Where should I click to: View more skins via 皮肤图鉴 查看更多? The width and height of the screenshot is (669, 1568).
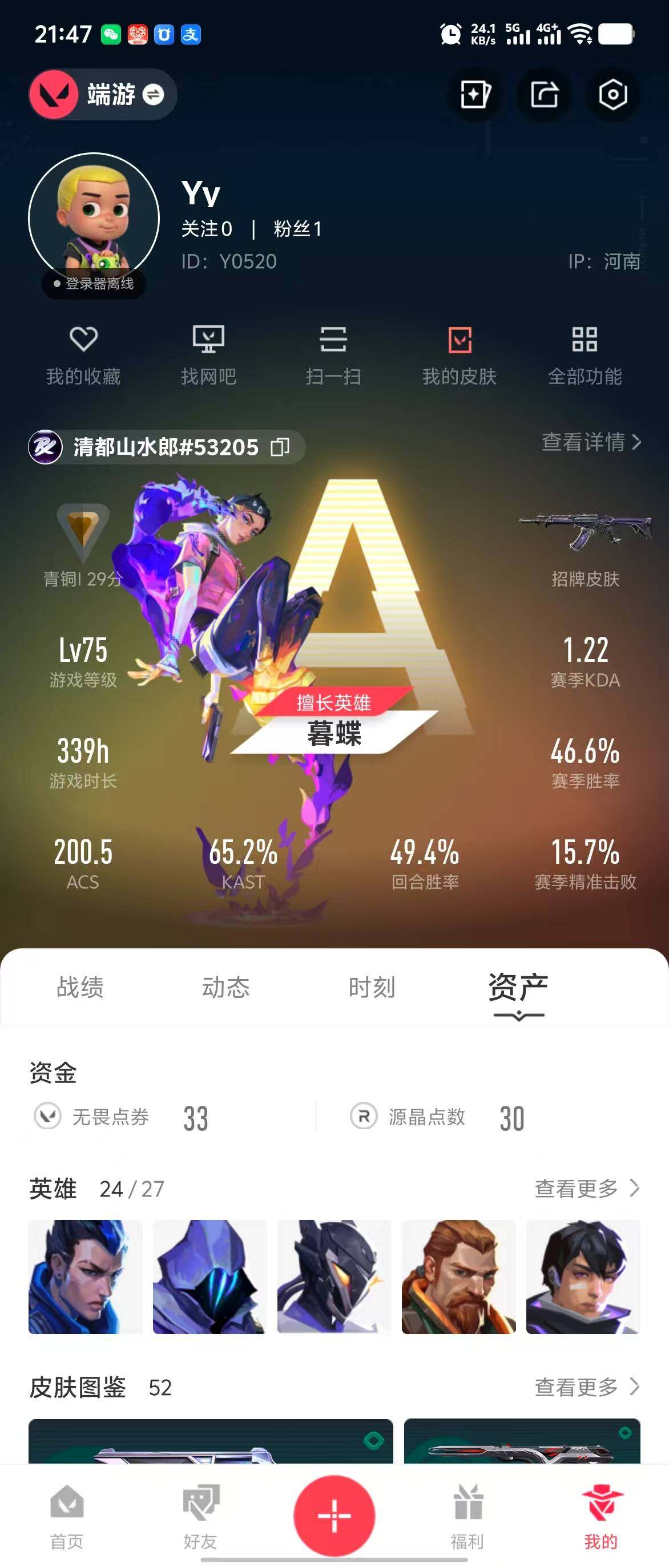[x=587, y=1387]
